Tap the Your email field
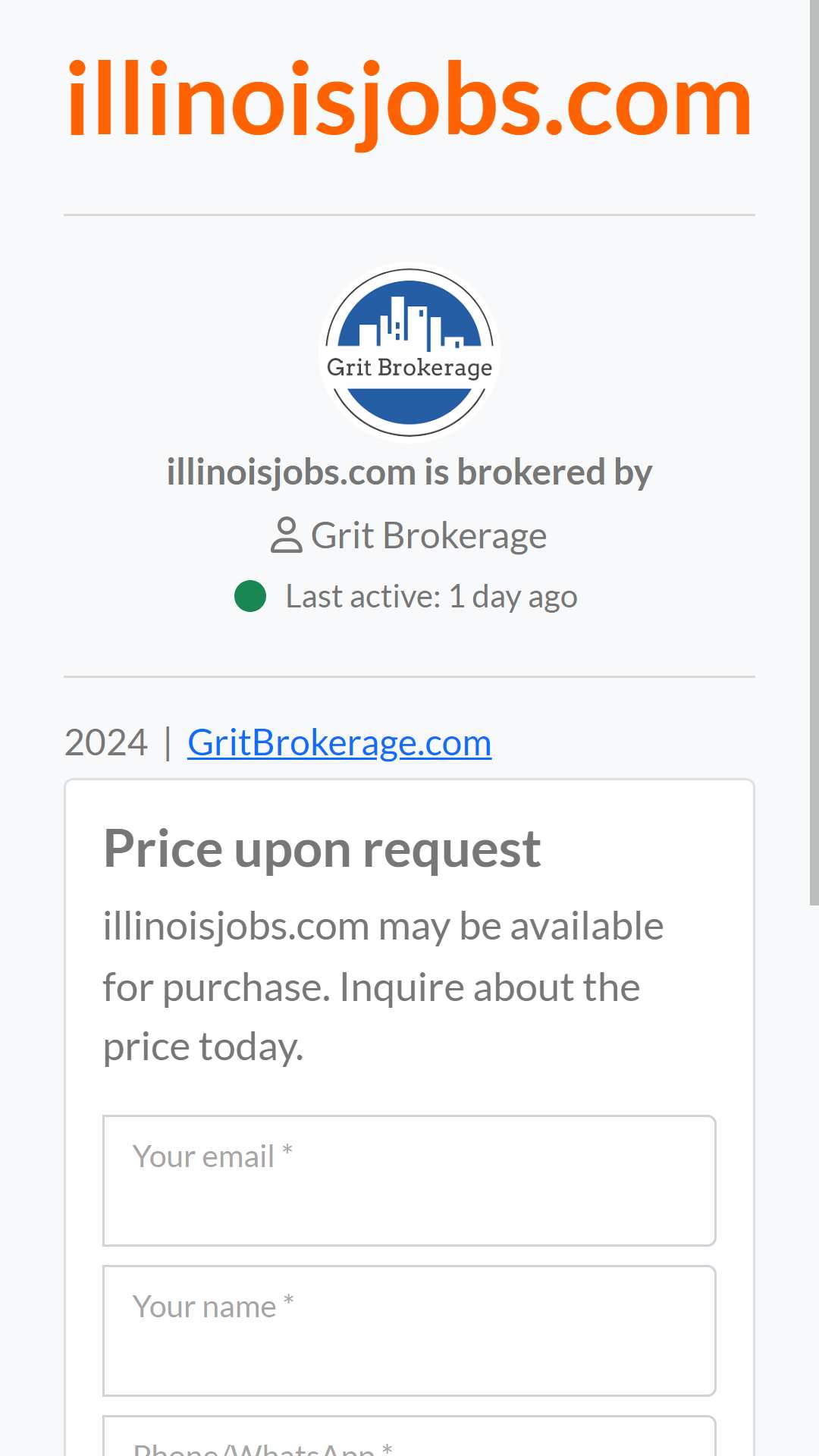 (409, 1181)
